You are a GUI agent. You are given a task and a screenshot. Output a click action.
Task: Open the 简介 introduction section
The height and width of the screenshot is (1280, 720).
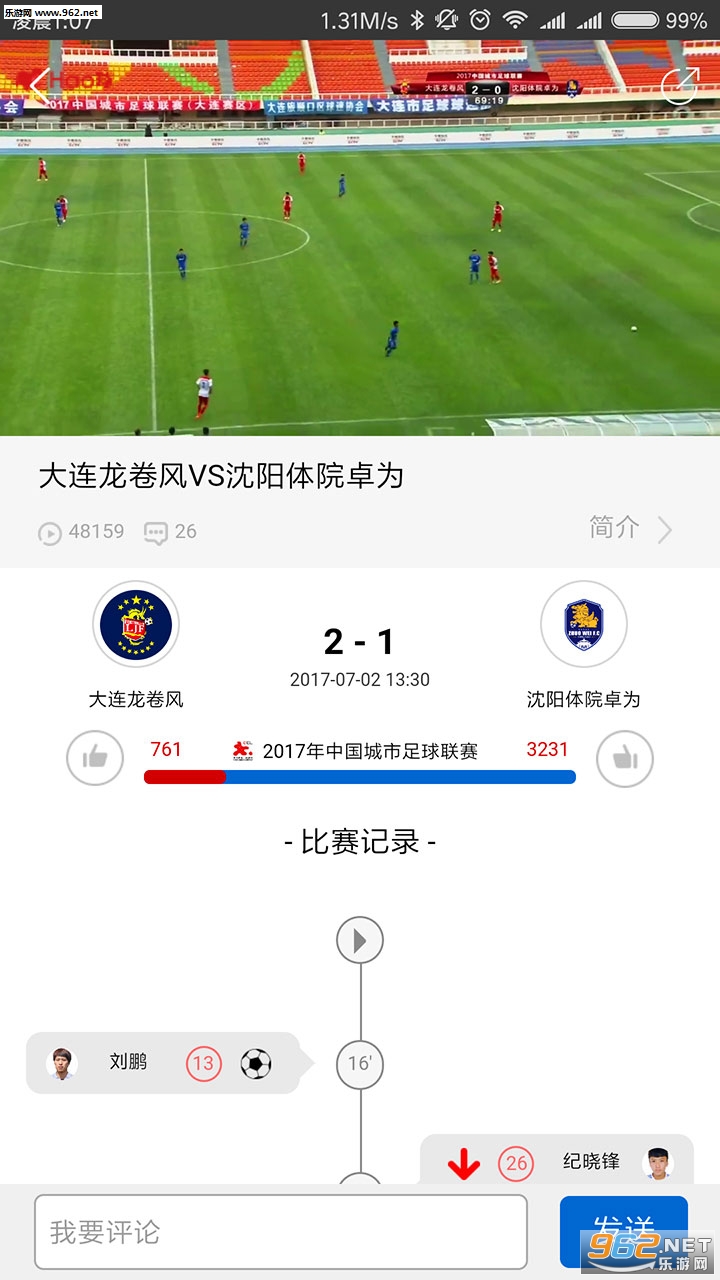630,528
